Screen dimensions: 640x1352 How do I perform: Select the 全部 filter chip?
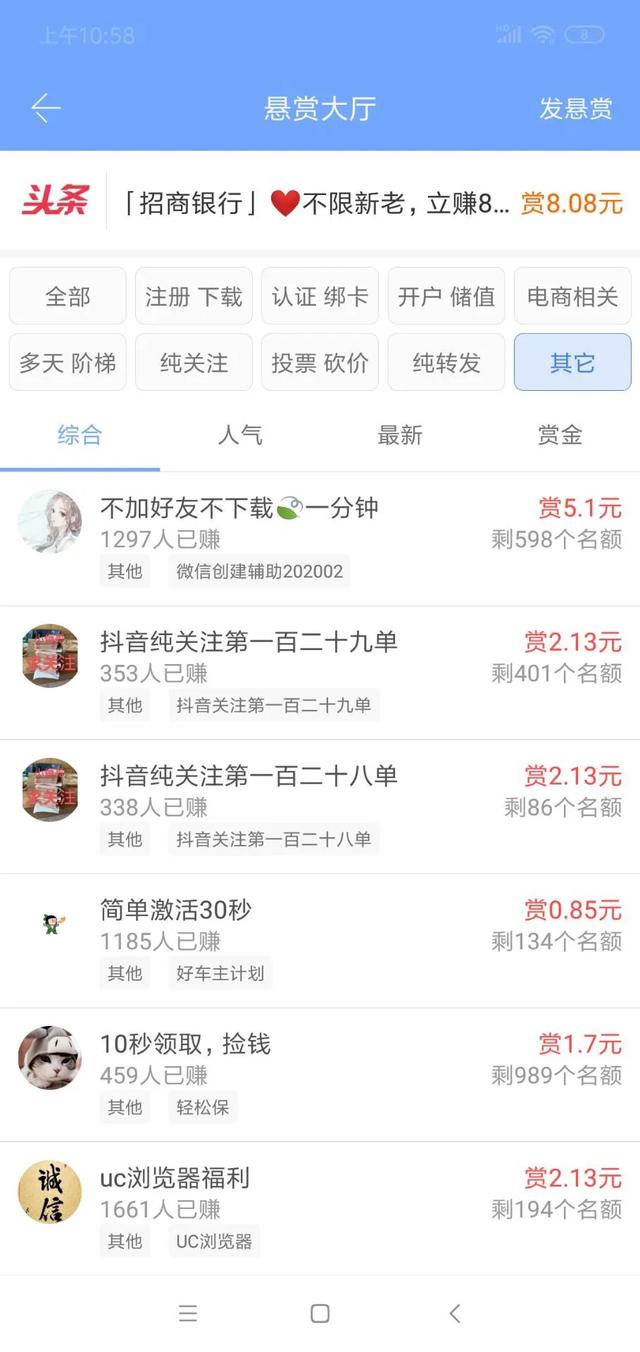[x=68, y=296]
